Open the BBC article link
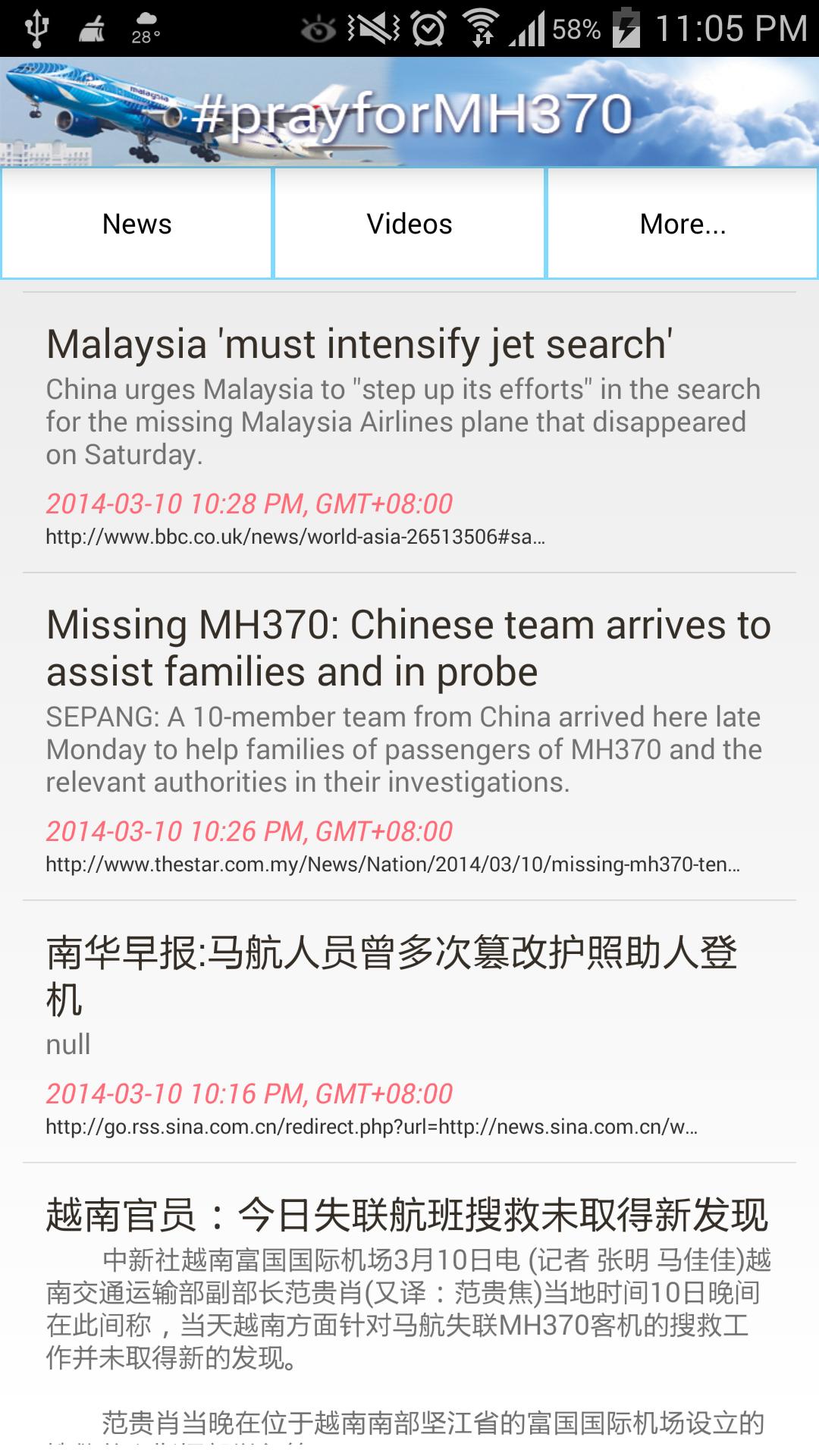This screenshot has height=1456, width=819. [x=296, y=536]
